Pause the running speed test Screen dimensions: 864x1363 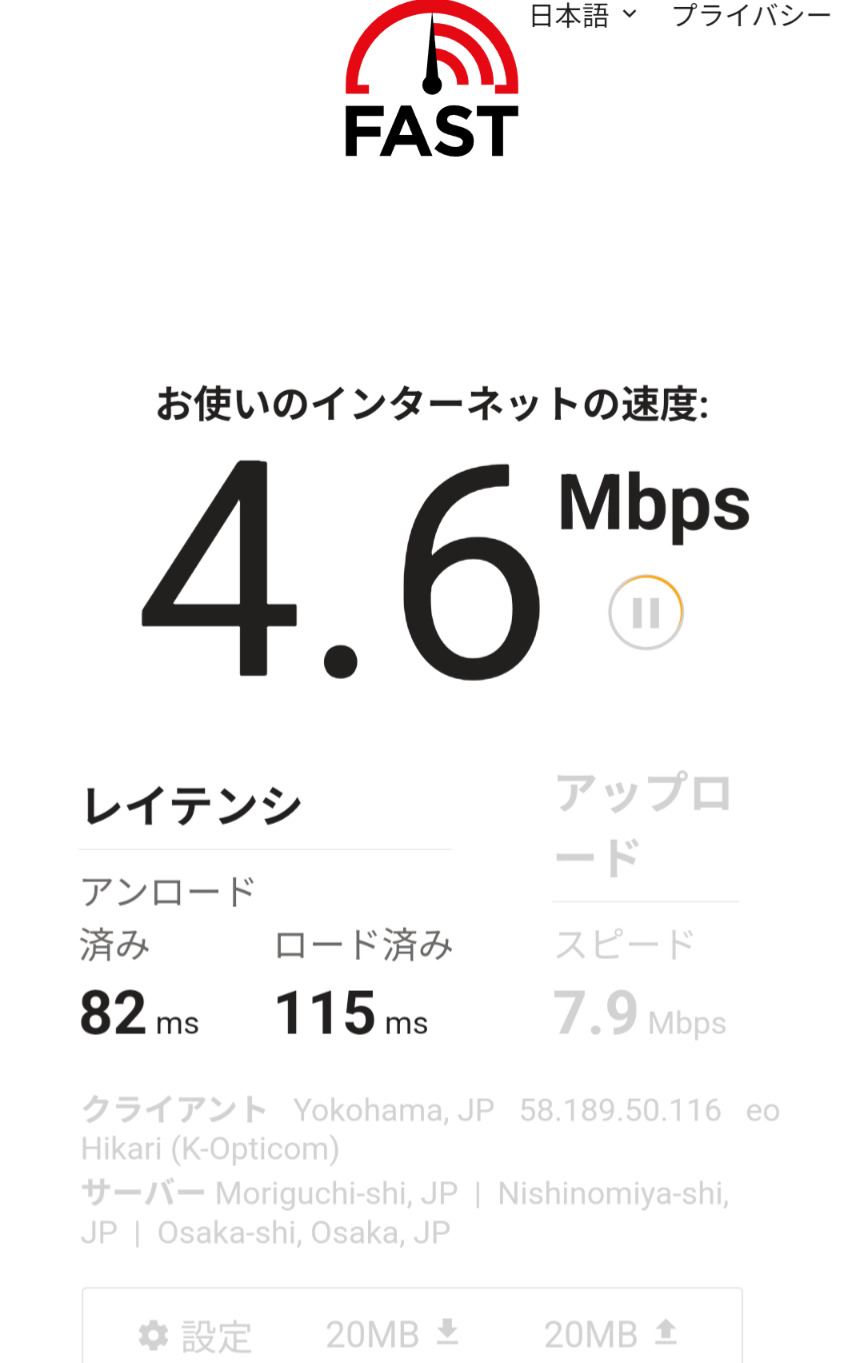pyautogui.click(x=646, y=613)
